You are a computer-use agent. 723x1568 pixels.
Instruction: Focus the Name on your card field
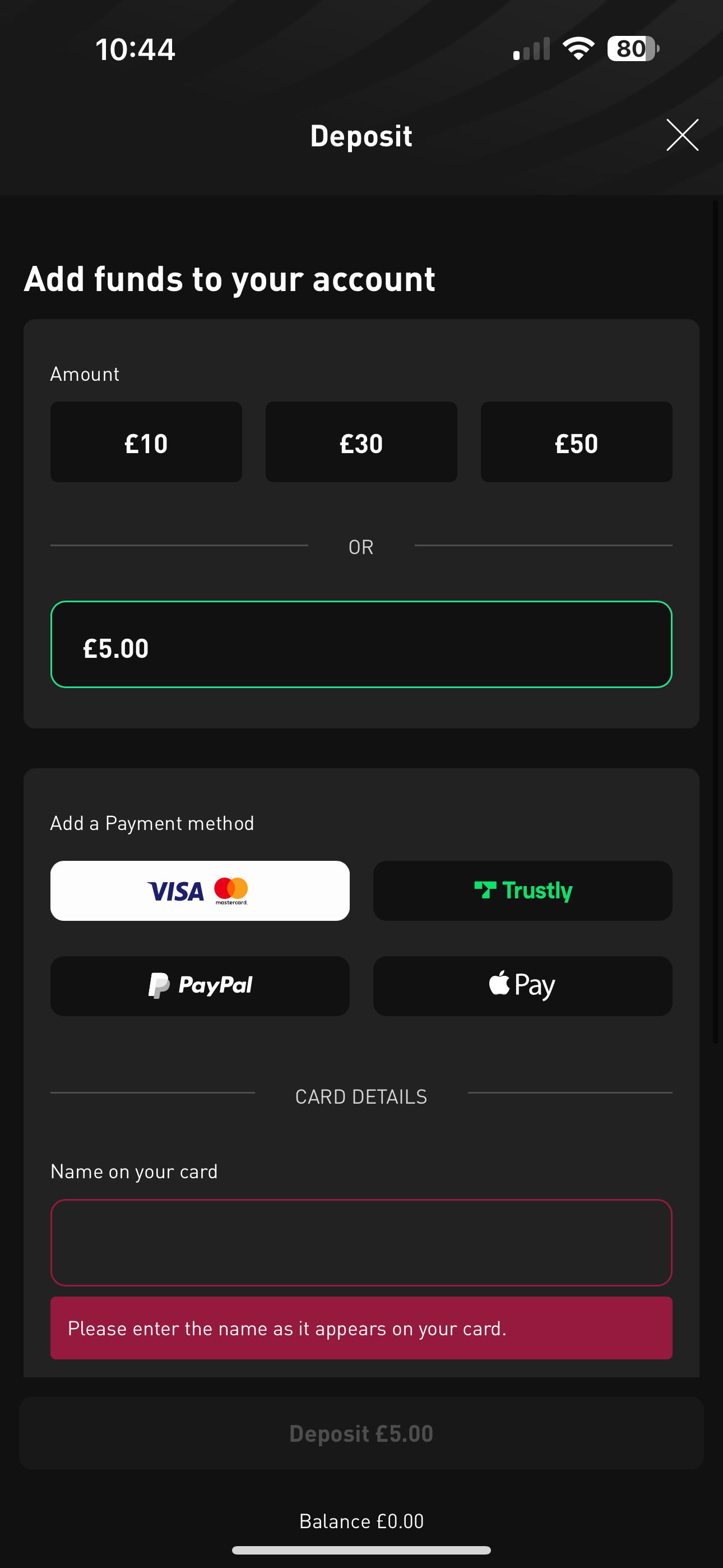tap(361, 1242)
